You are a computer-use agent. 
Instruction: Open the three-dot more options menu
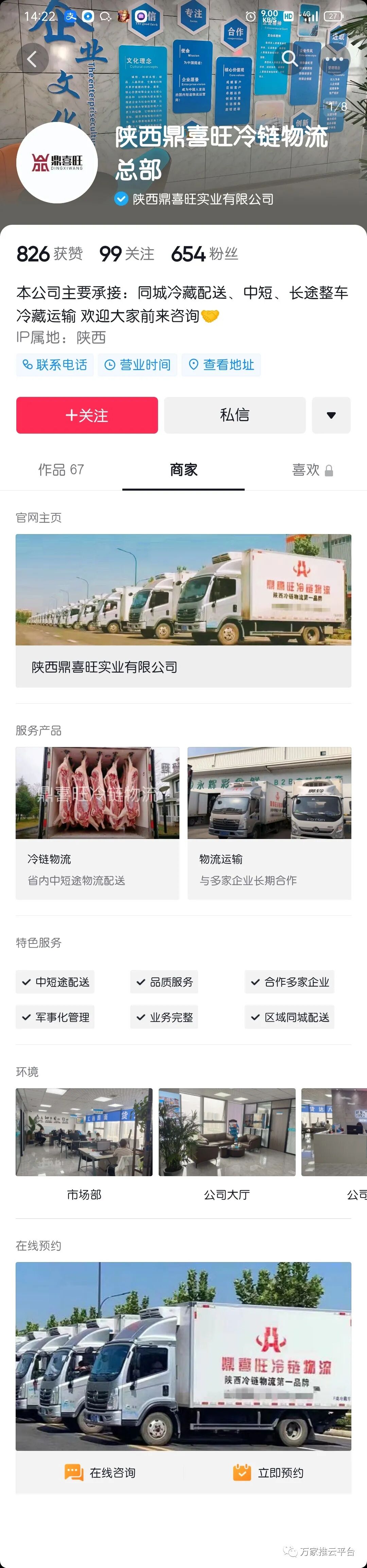[334, 59]
